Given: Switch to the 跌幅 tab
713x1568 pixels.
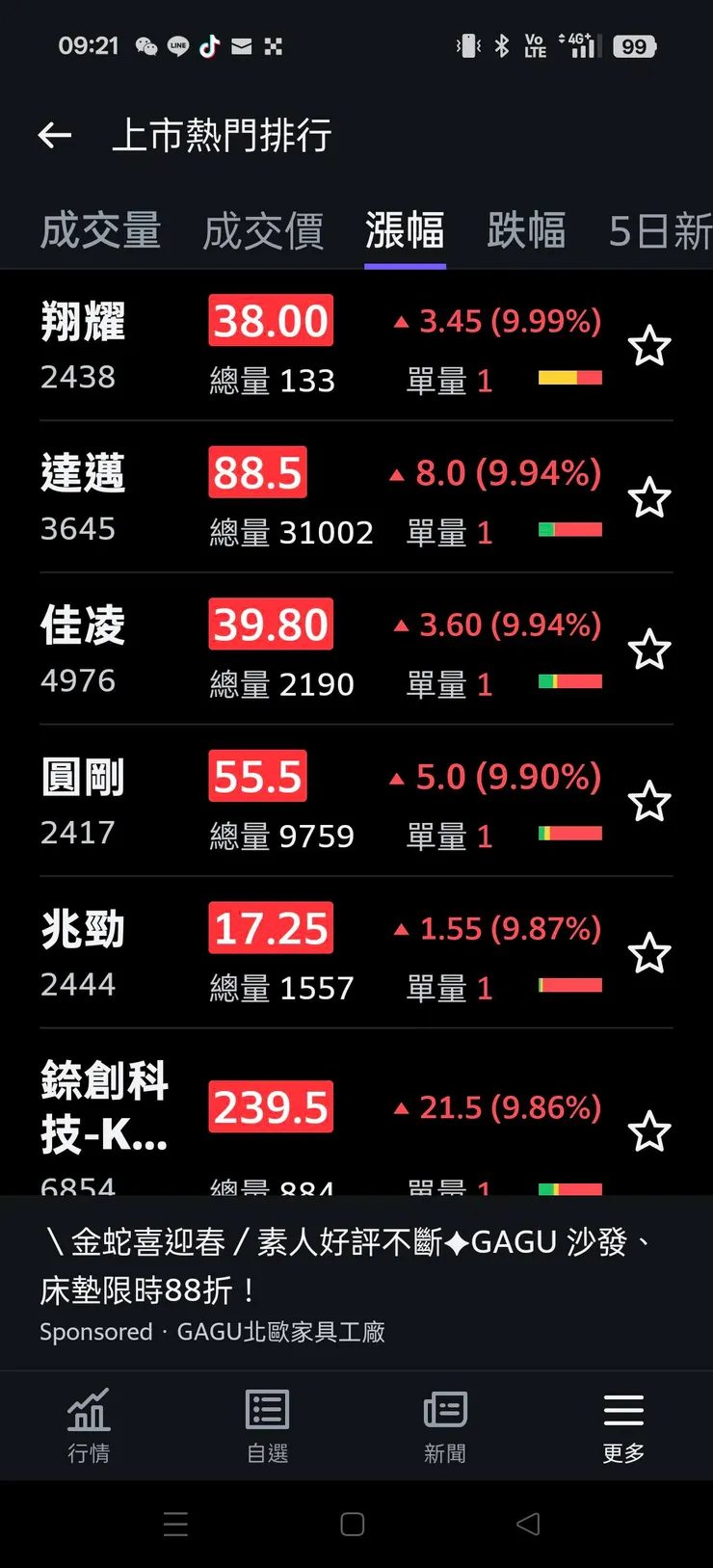Looking at the screenshot, I should pos(526,231).
